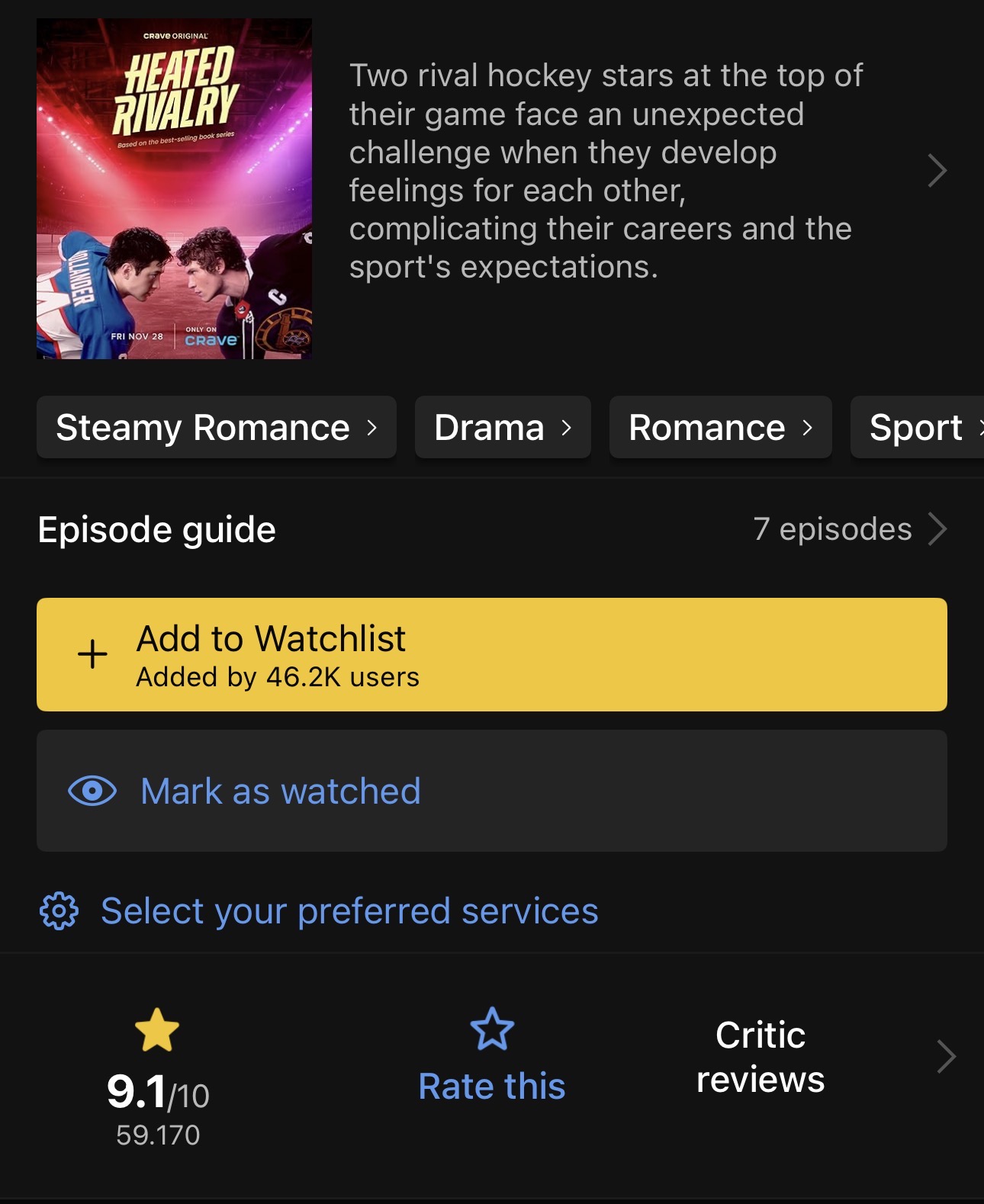Open the Heated Rivalry poster image

(174, 188)
